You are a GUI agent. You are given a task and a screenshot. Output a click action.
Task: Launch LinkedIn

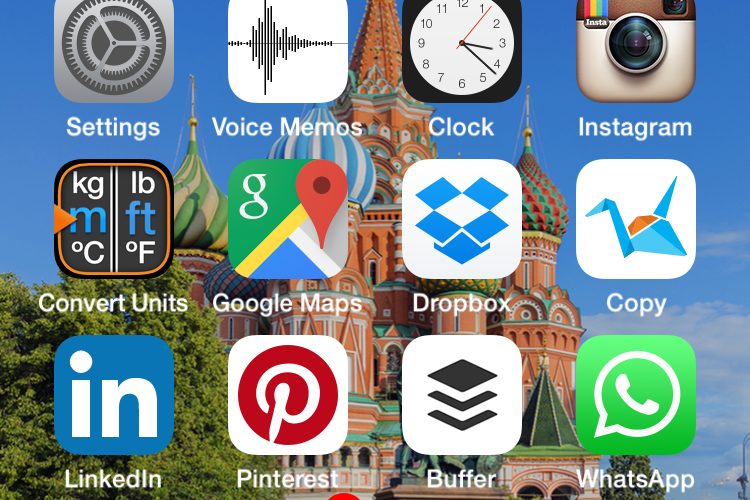(113, 394)
